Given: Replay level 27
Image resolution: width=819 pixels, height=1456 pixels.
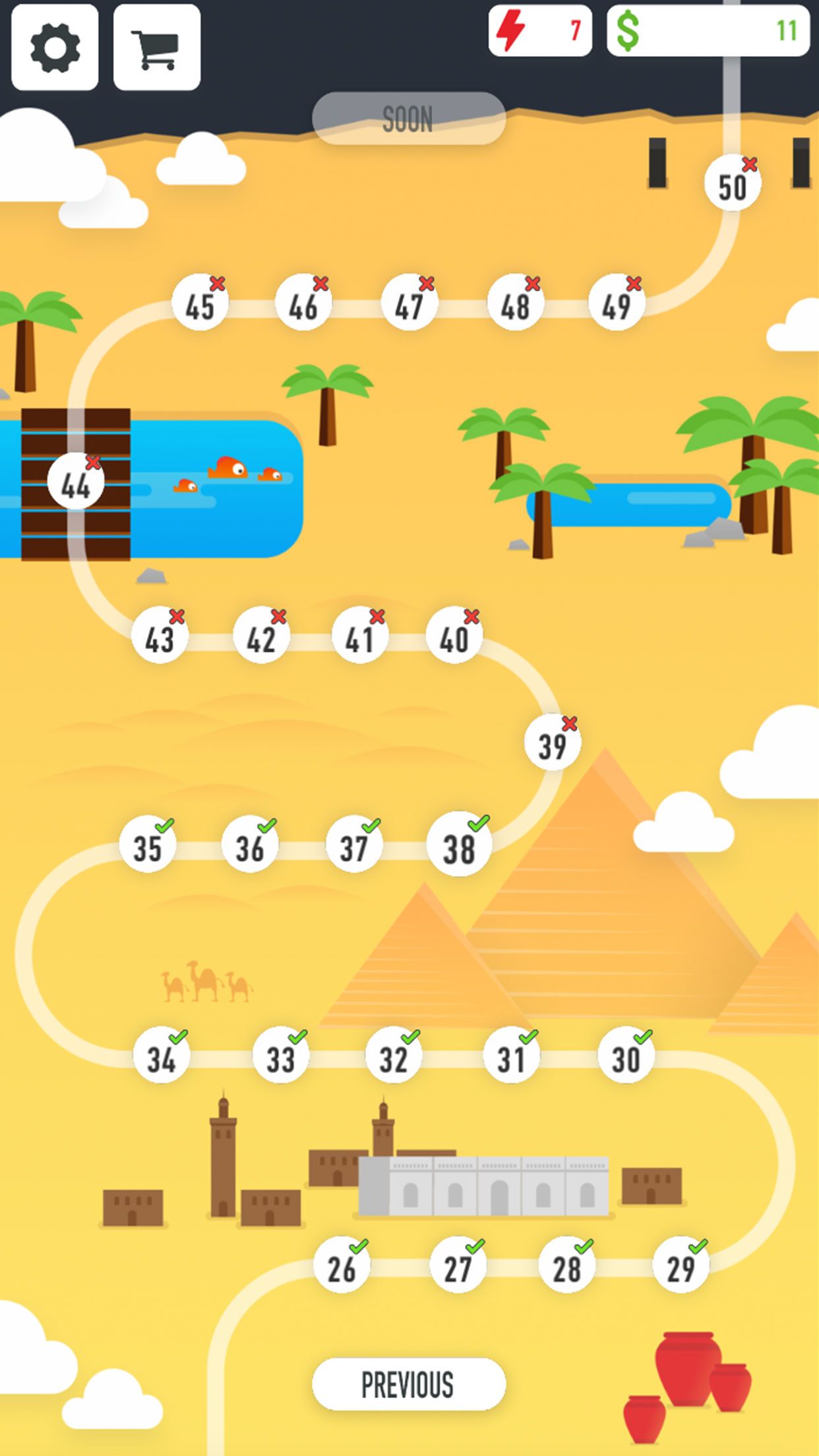Looking at the screenshot, I should (458, 1267).
